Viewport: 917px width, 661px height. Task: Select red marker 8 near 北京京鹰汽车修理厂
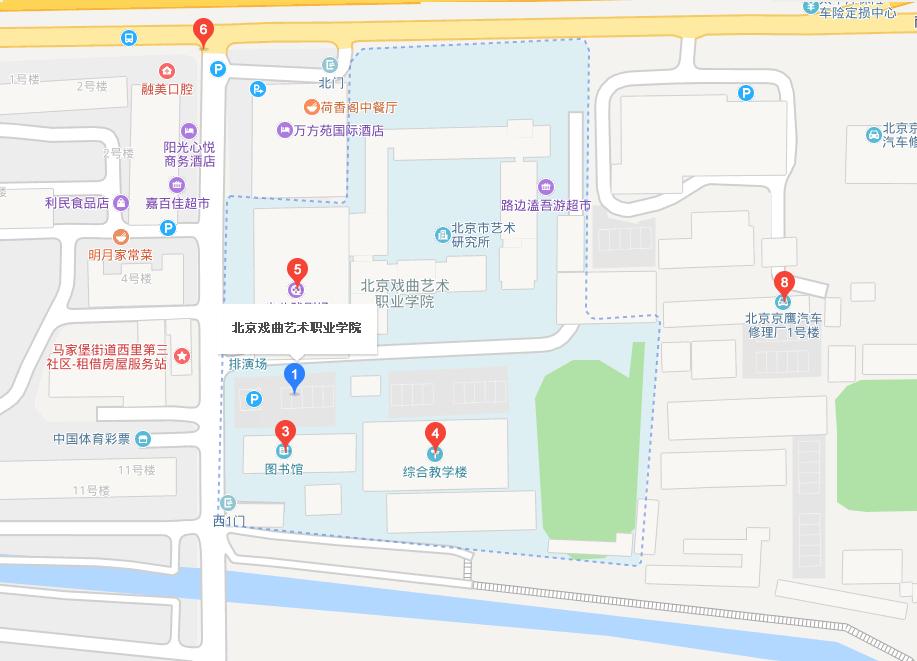[785, 283]
